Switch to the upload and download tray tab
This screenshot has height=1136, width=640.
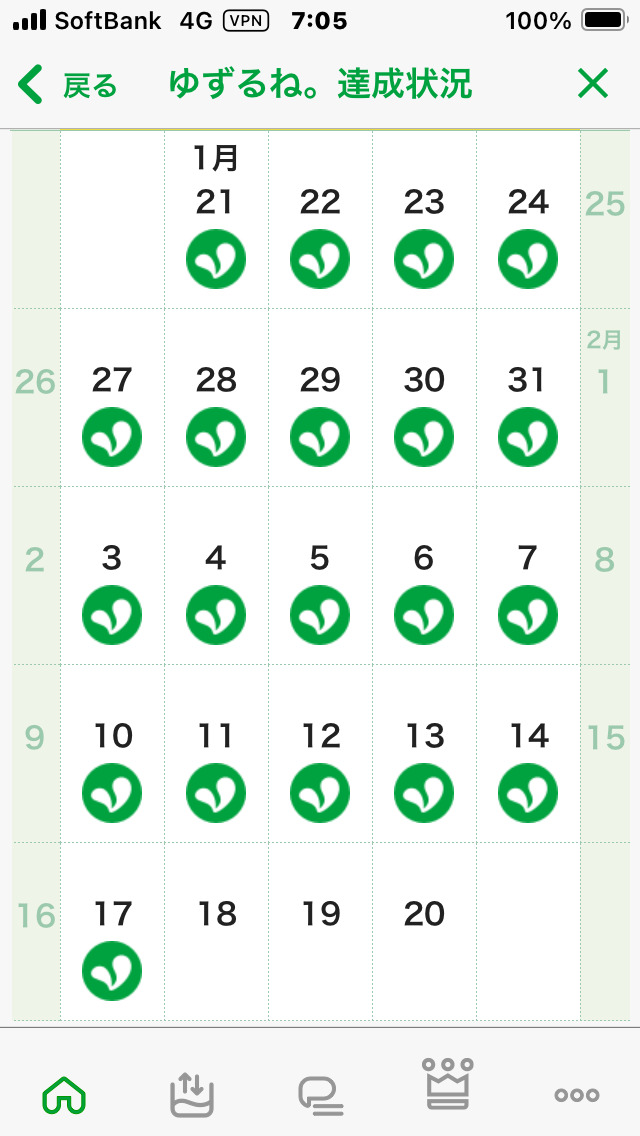click(x=191, y=1094)
